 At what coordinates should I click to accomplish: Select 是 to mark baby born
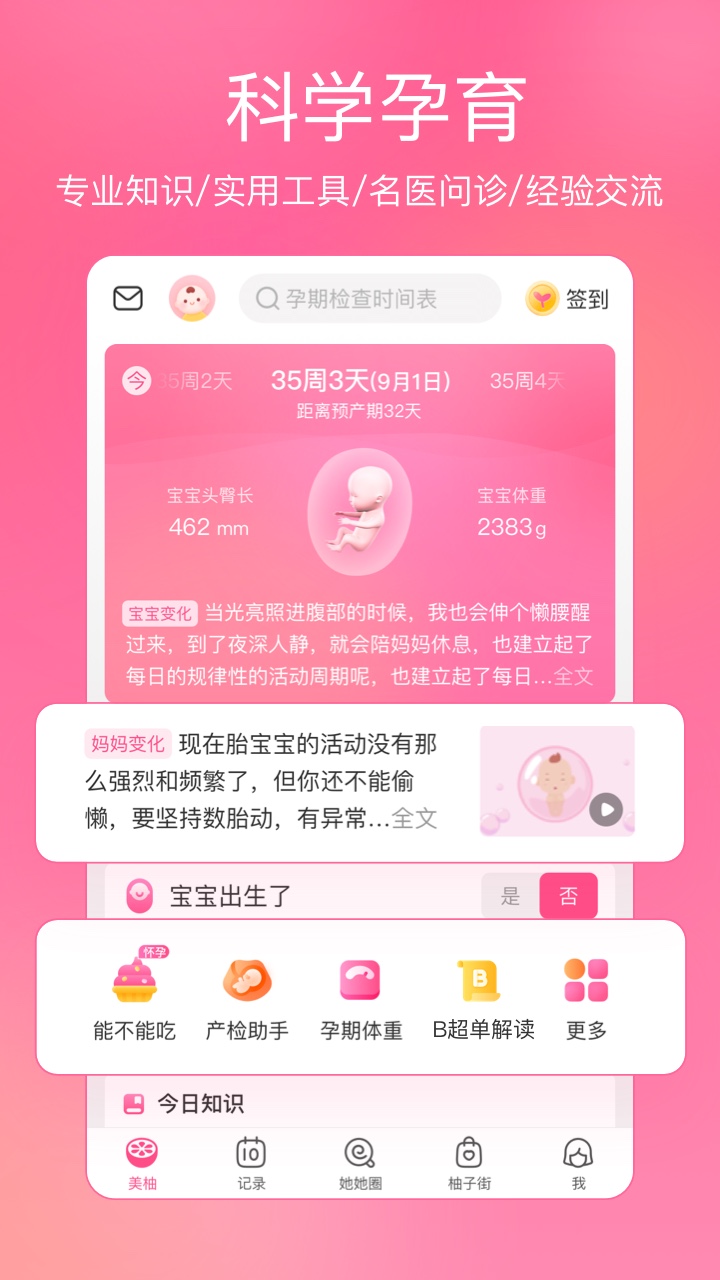click(x=509, y=896)
